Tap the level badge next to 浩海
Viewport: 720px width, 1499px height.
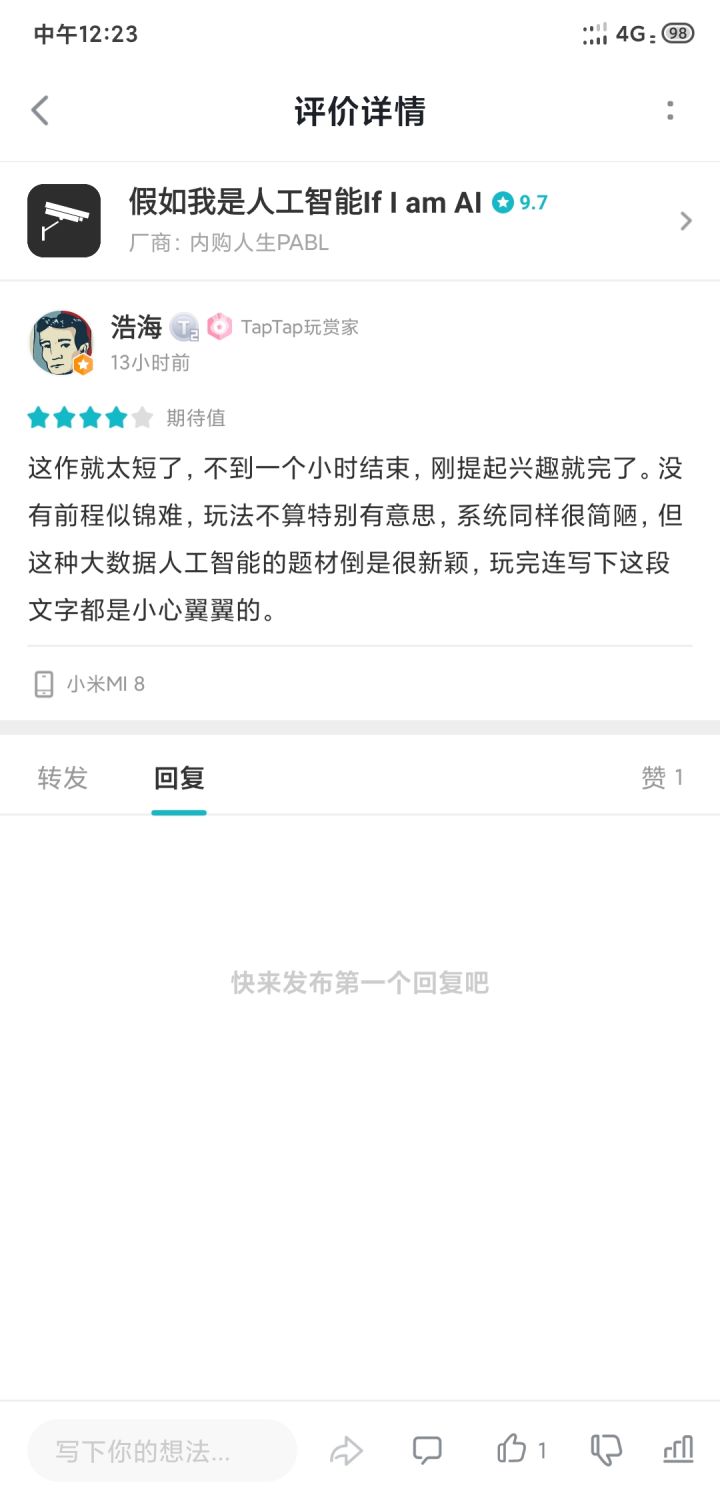click(x=182, y=326)
